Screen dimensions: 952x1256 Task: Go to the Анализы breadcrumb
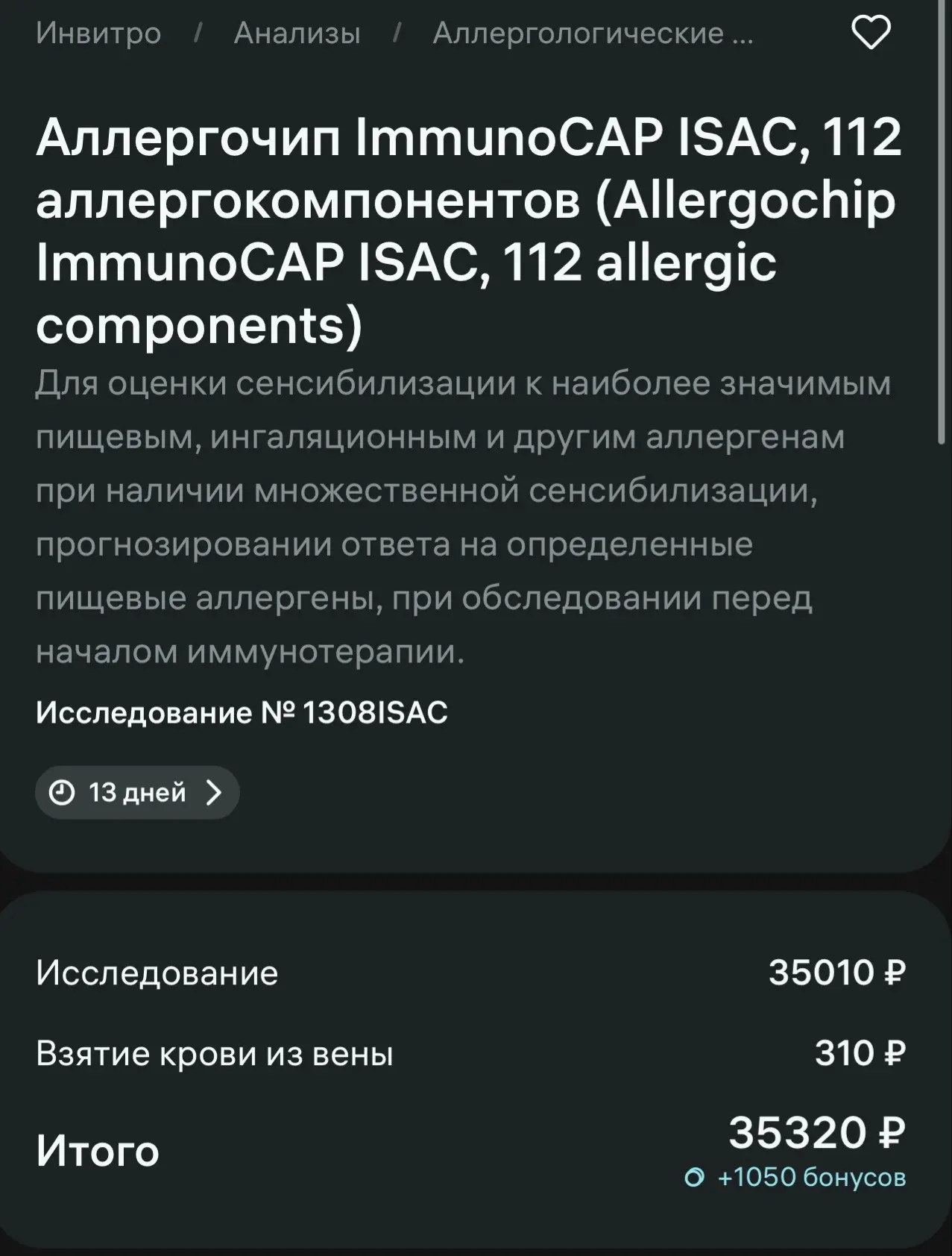tap(297, 34)
